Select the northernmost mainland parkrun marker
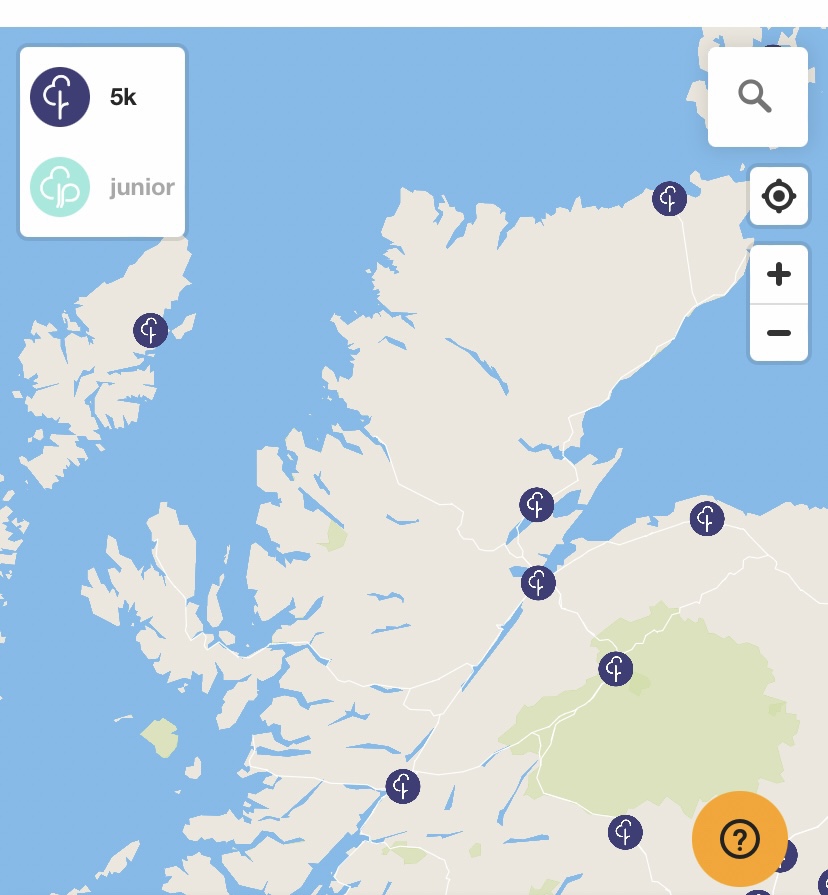Screen dimensions: 828x895 coord(669,198)
